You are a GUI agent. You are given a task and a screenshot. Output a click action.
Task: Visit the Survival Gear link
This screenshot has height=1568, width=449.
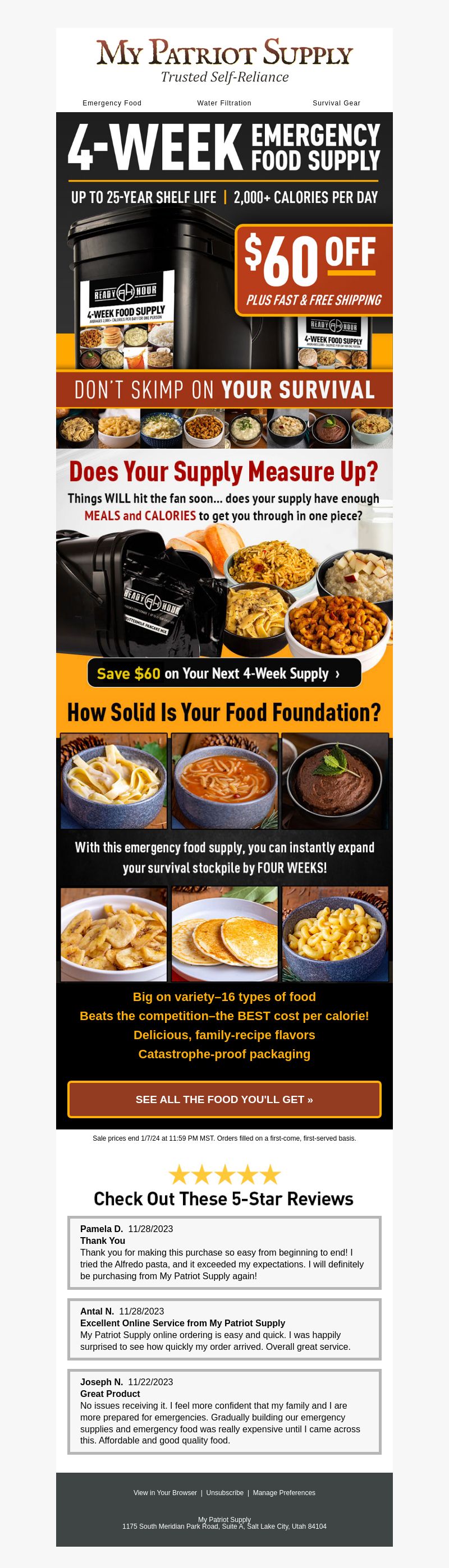point(336,103)
